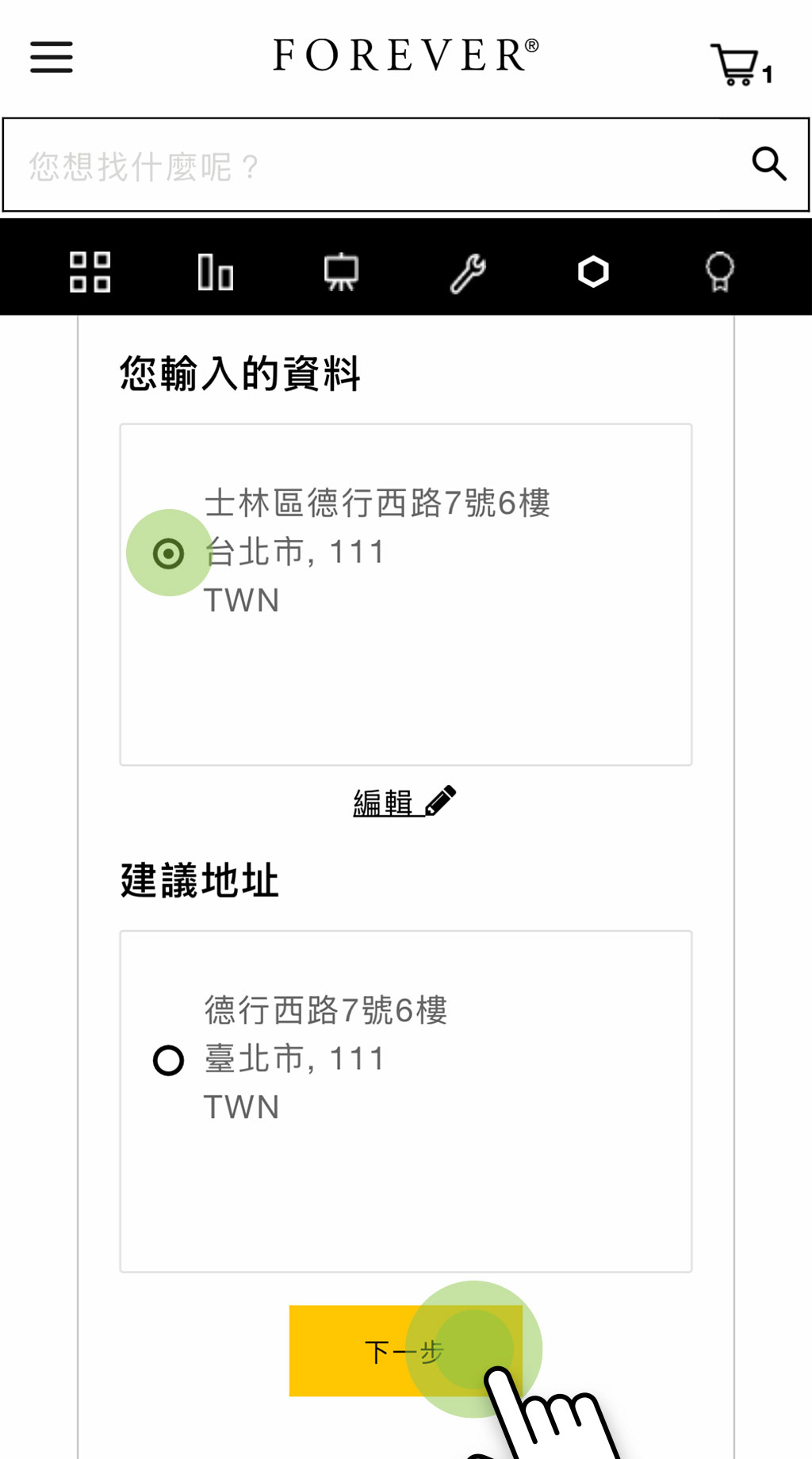Open the bar columns icon
This screenshot has height=1459, width=812.
215,273
